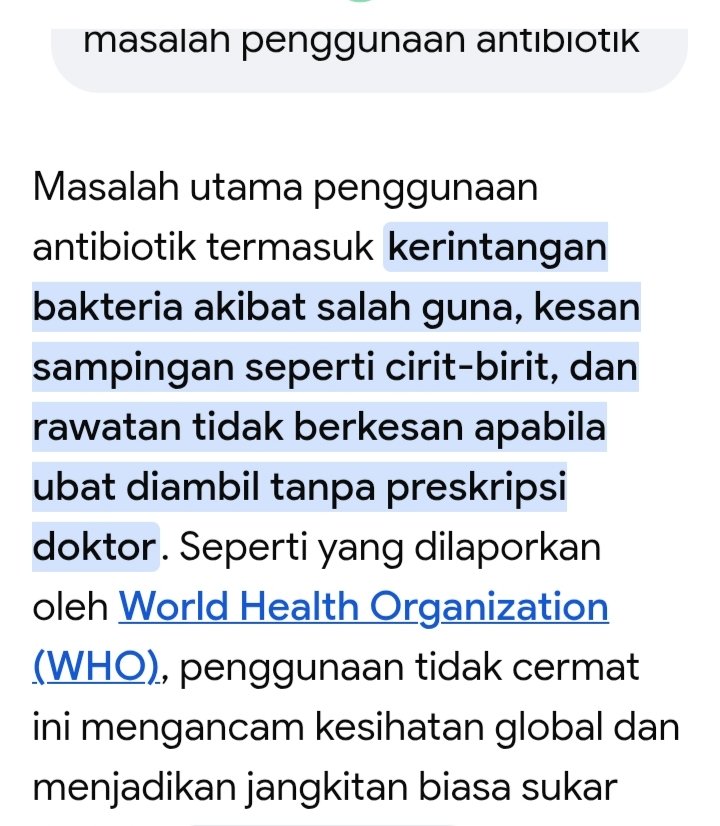This screenshot has width=720, height=826.
Task: Open the World Health Organization (WHO) link
Action: (363, 607)
